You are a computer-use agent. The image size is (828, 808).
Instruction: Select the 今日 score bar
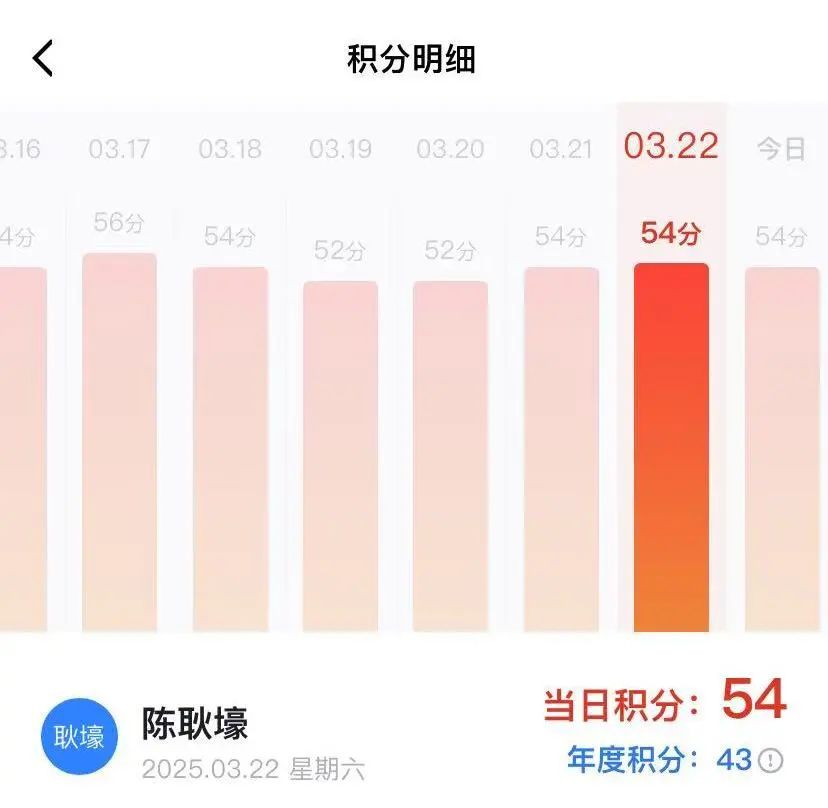pos(781,450)
